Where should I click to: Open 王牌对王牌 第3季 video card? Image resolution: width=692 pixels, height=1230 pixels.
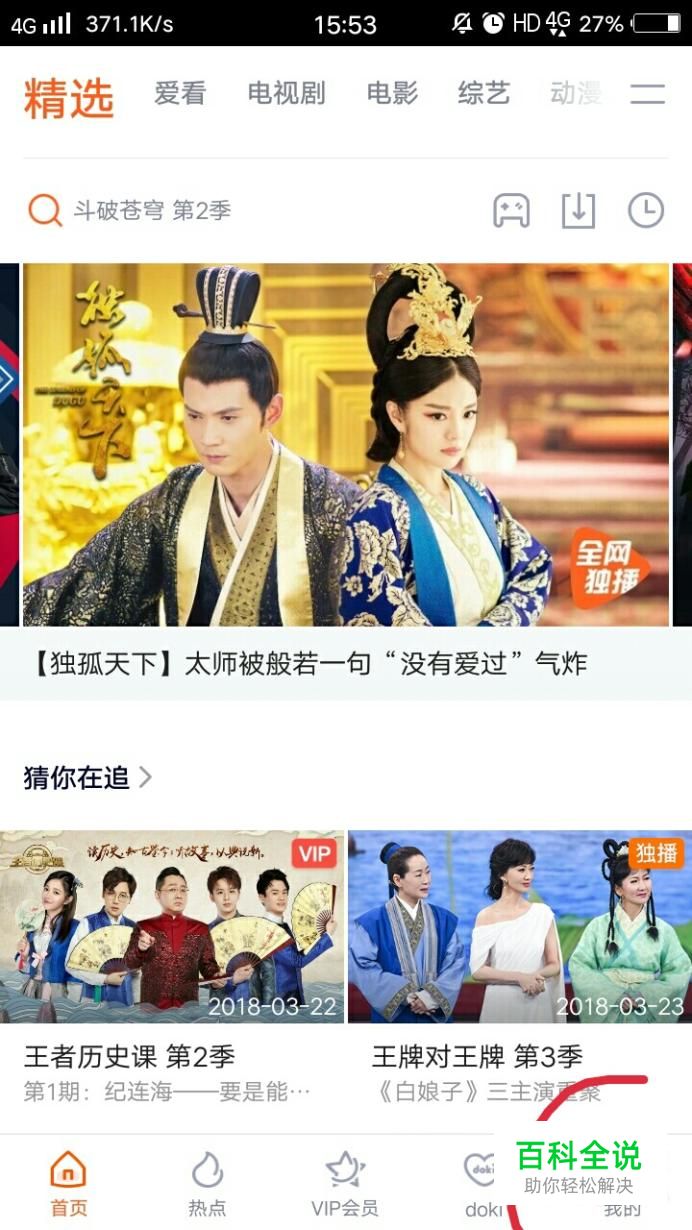click(x=518, y=926)
